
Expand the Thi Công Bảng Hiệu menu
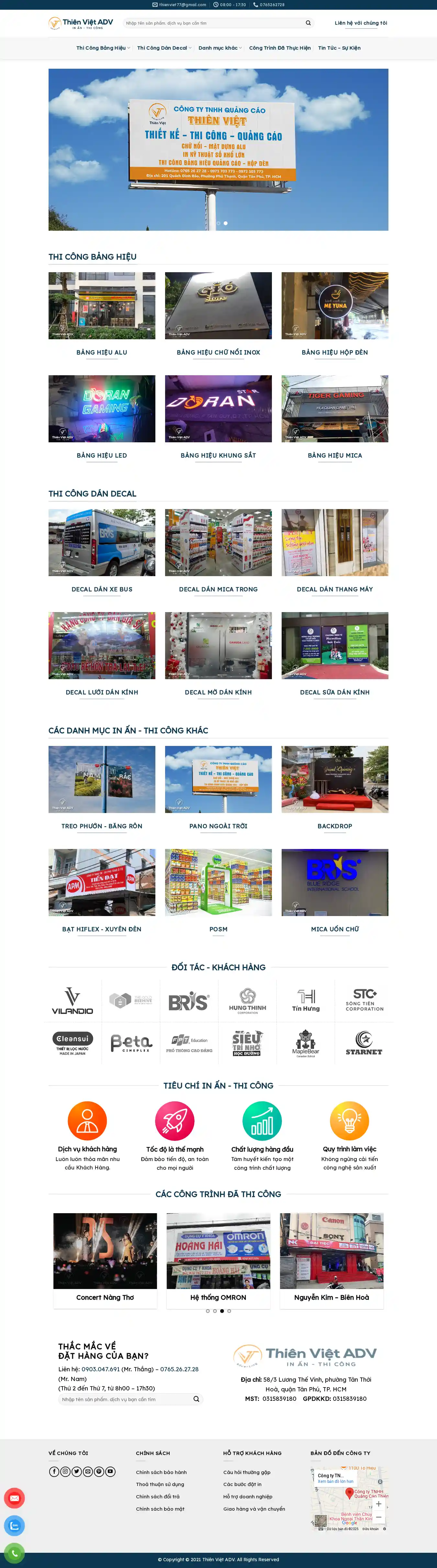tap(102, 48)
